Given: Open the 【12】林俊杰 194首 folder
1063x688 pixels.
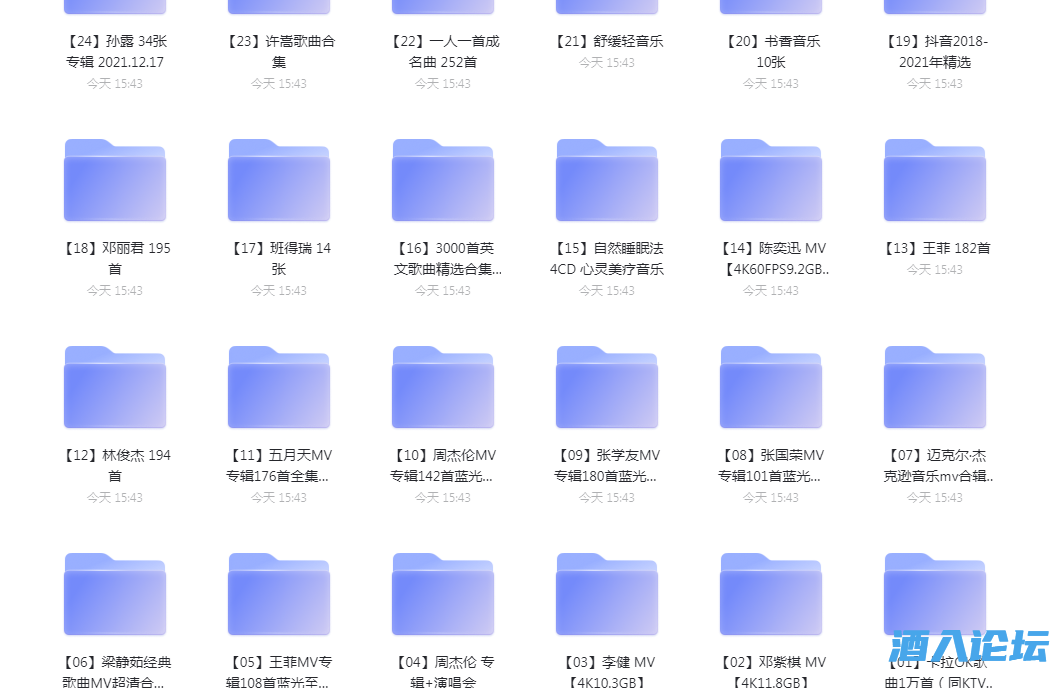Looking at the screenshot, I should tap(115, 387).
